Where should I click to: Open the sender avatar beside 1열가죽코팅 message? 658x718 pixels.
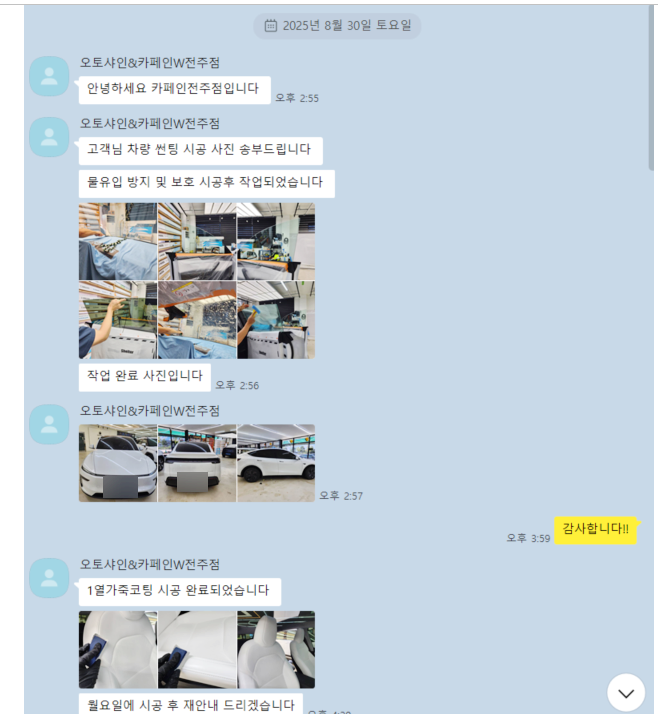tap(49, 578)
